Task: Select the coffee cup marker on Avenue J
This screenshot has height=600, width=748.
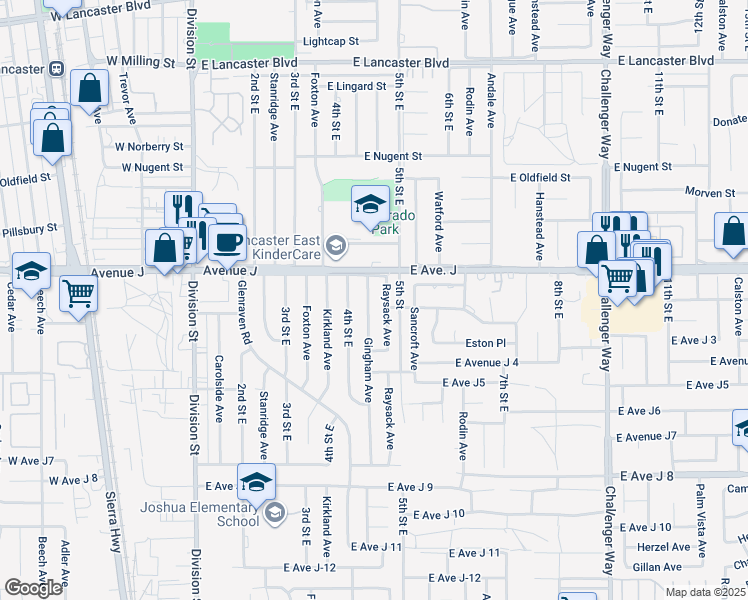Action: coord(228,242)
